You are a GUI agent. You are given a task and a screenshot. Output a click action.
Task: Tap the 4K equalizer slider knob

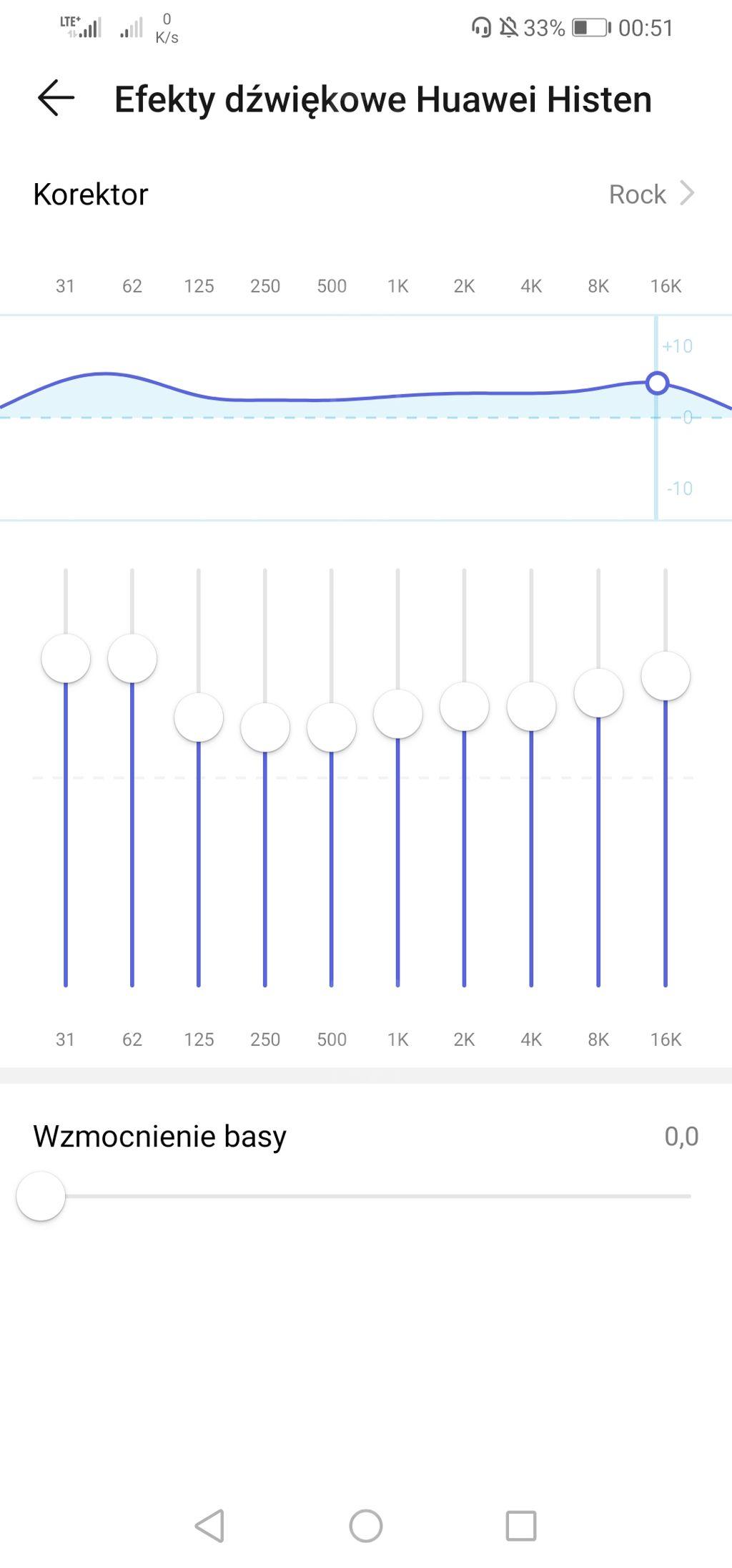pyautogui.click(x=531, y=707)
